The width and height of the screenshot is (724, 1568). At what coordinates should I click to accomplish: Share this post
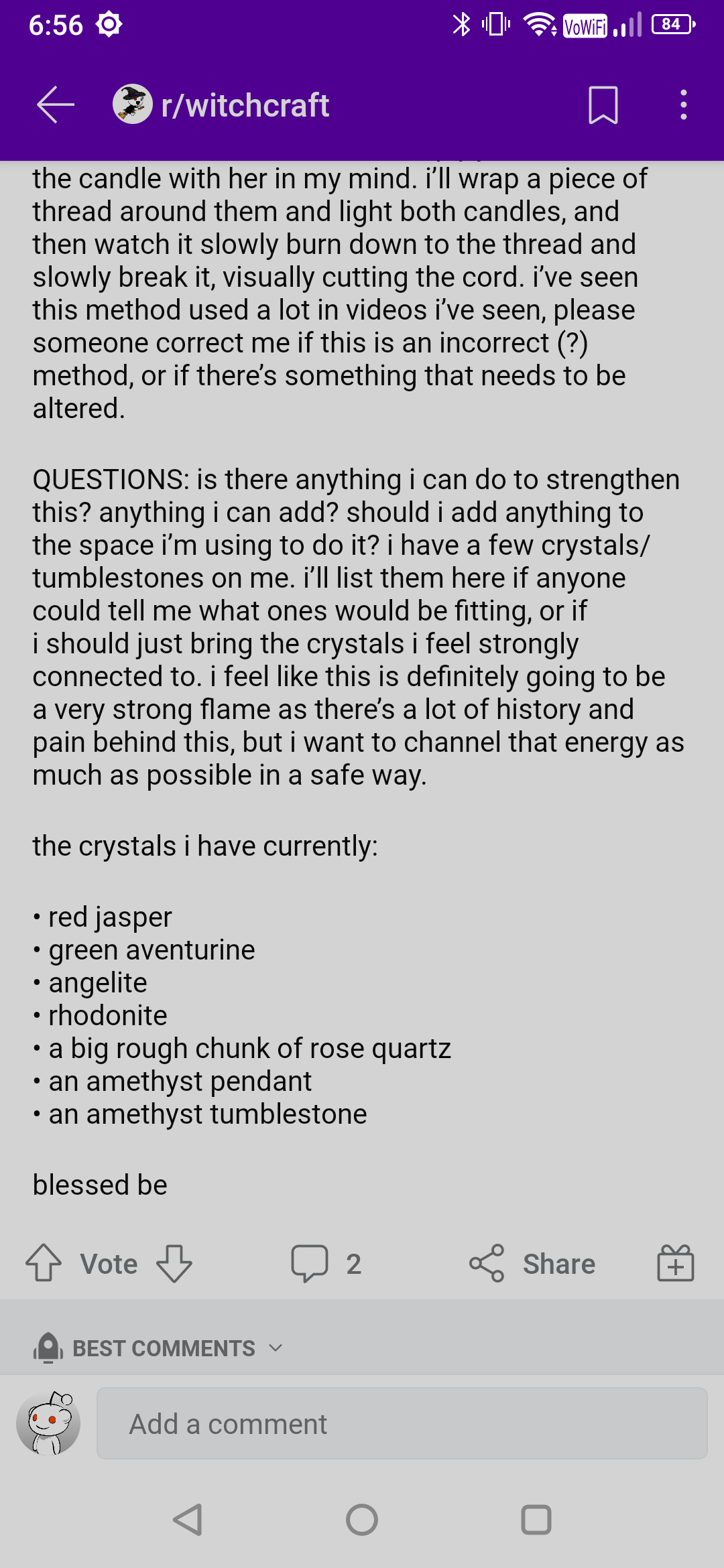tap(532, 1263)
